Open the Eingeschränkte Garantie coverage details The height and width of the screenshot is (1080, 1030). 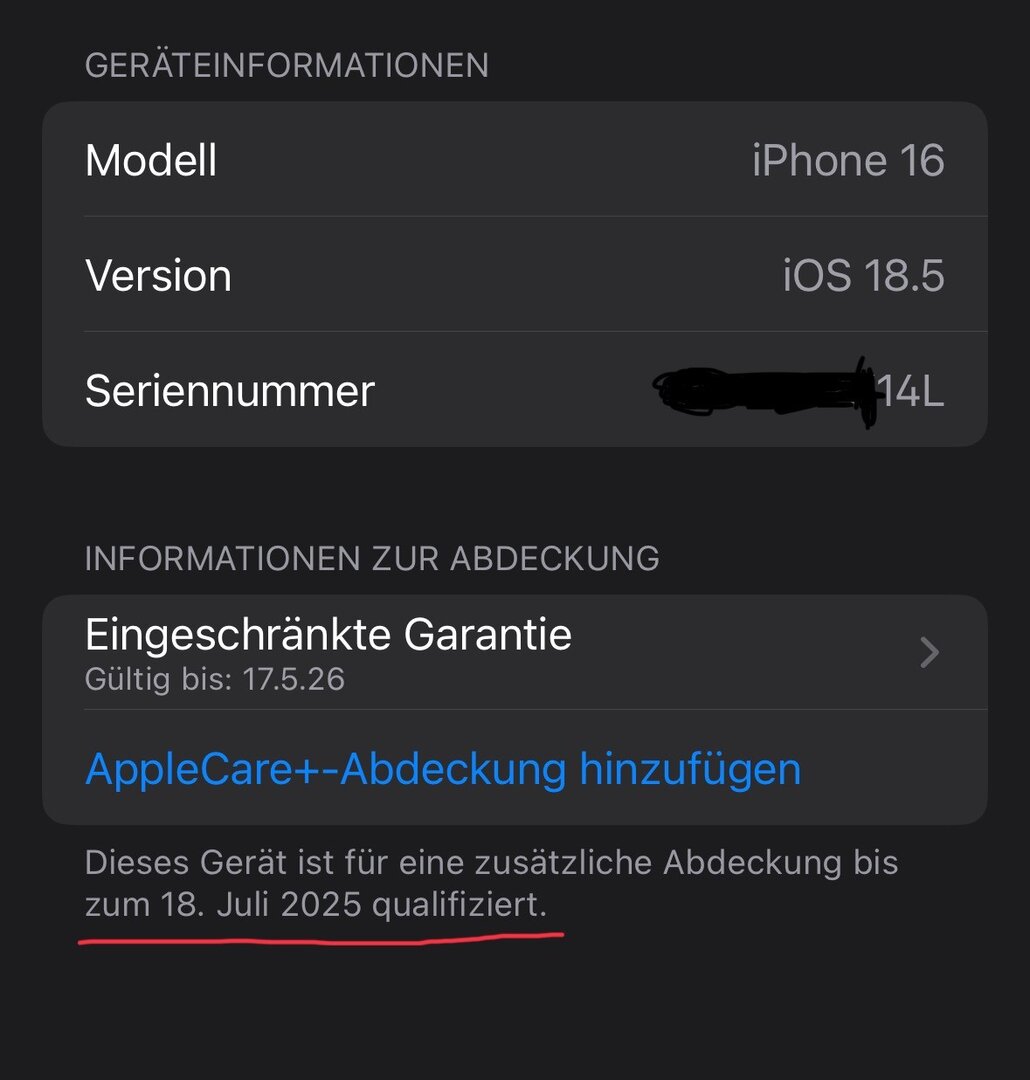click(x=514, y=653)
